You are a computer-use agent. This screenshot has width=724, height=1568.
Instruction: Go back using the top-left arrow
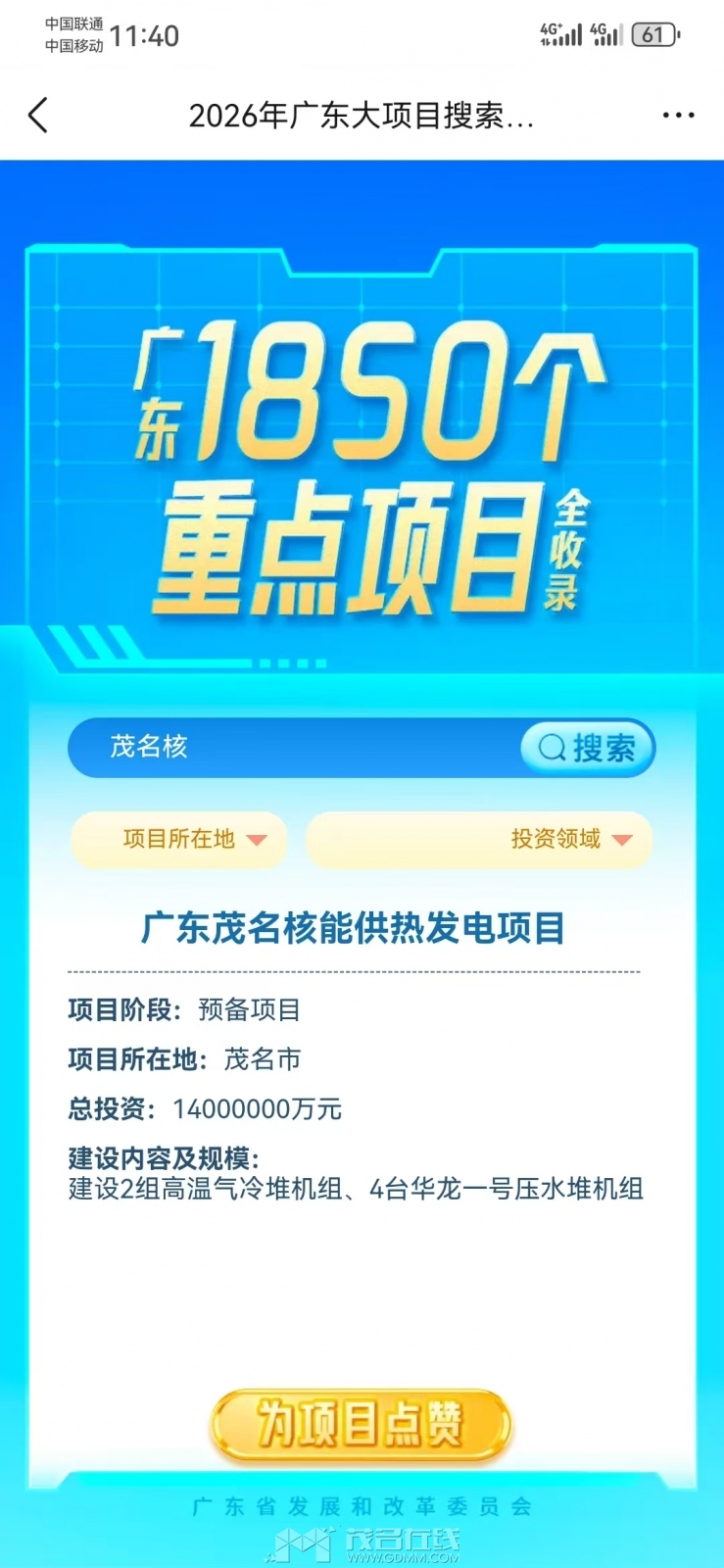pyautogui.click(x=38, y=116)
